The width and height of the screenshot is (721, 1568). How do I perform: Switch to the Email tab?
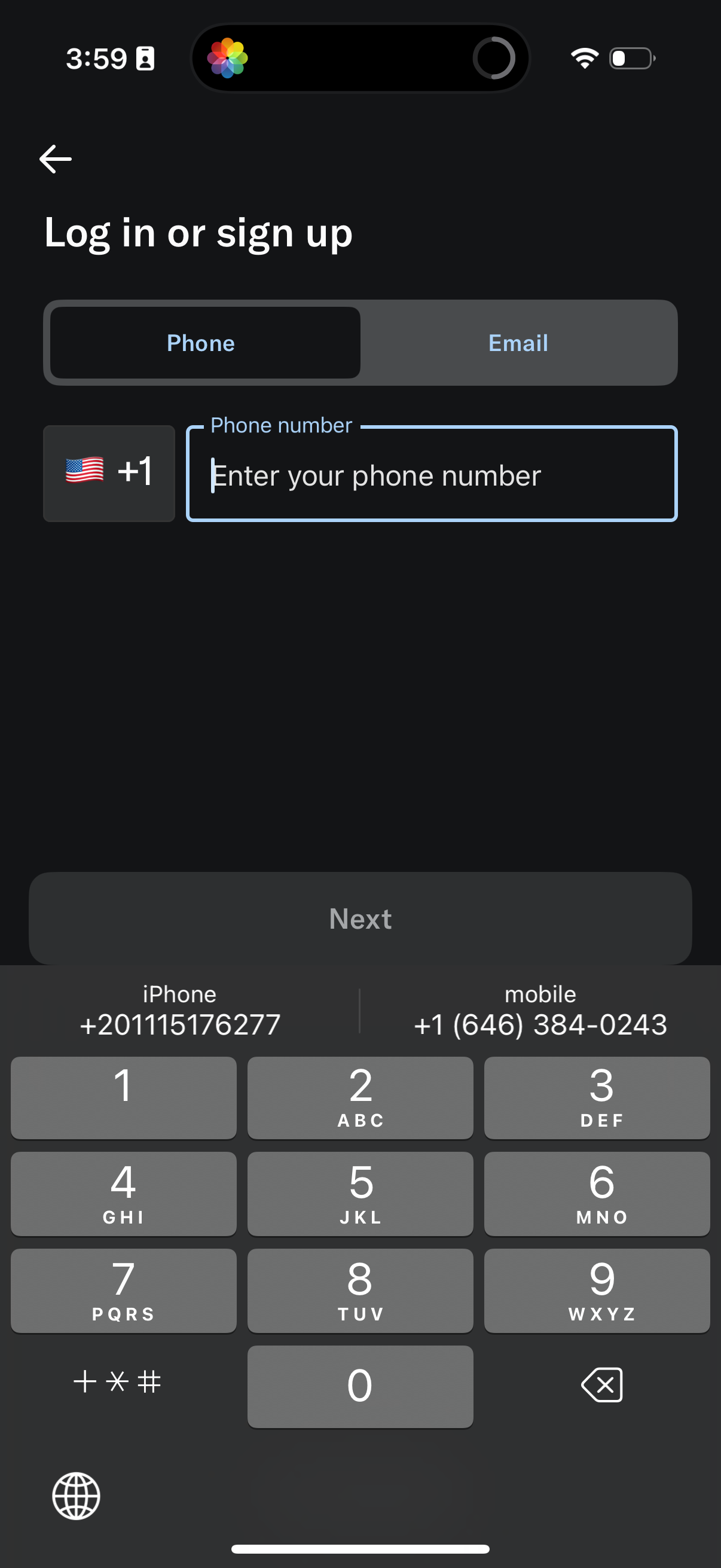518,343
